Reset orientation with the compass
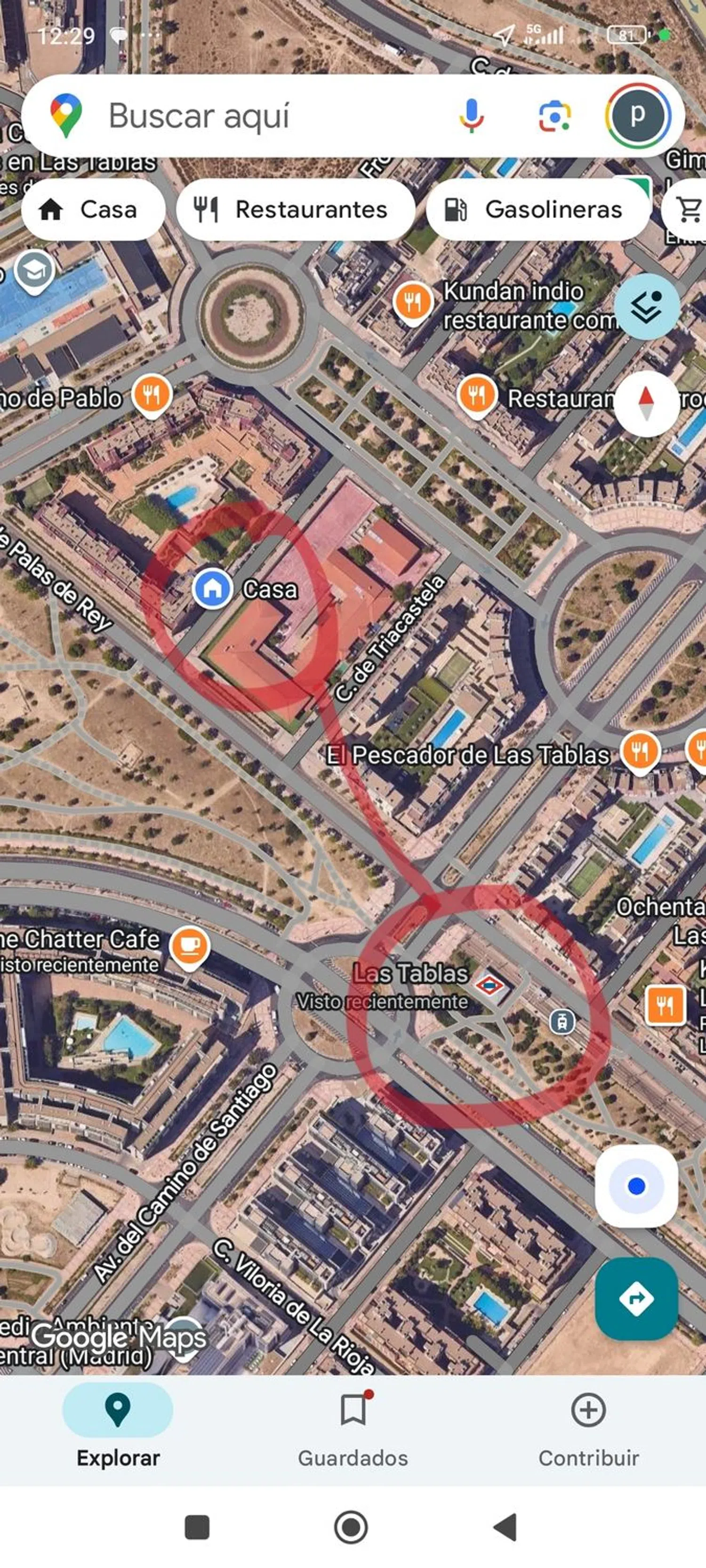The width and height of the screenshot is (706, 1568). click(x=646, y=404)
